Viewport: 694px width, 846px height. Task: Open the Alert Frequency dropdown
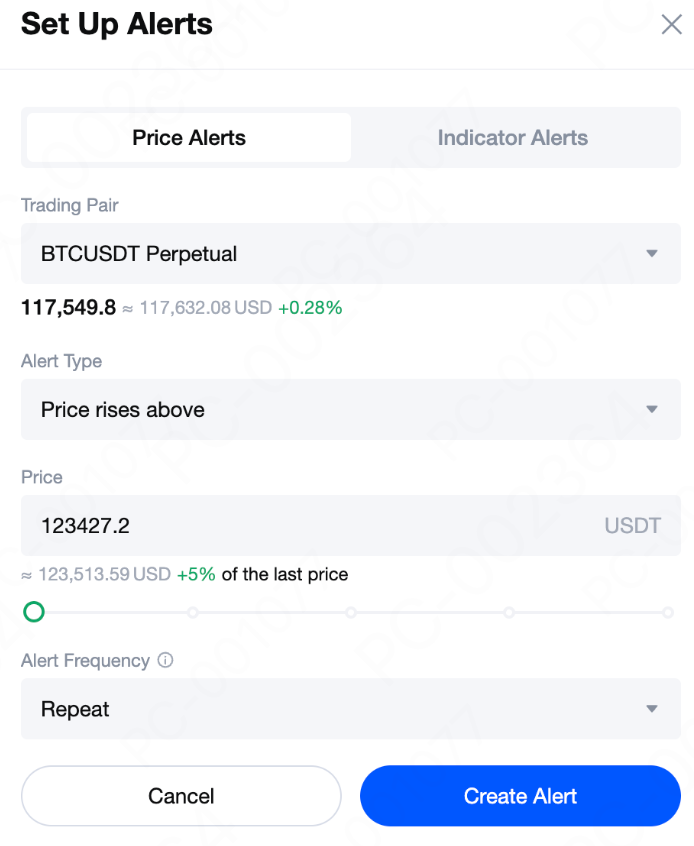click(350, 710)
